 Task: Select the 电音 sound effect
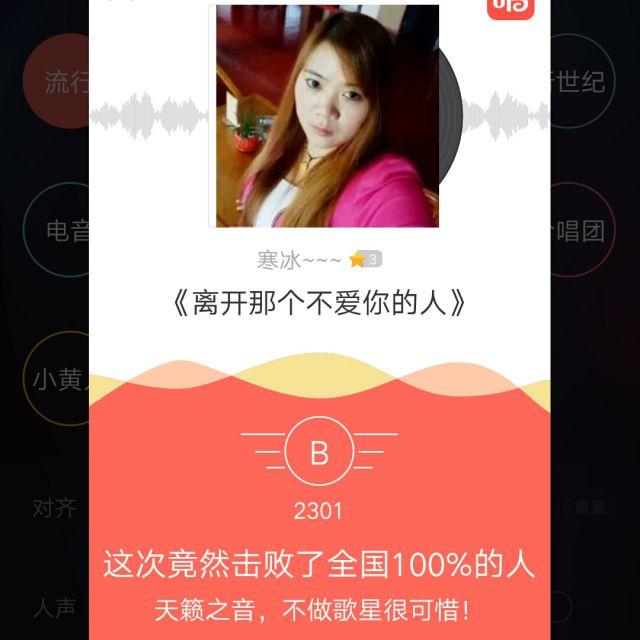[x=62, y=231]
